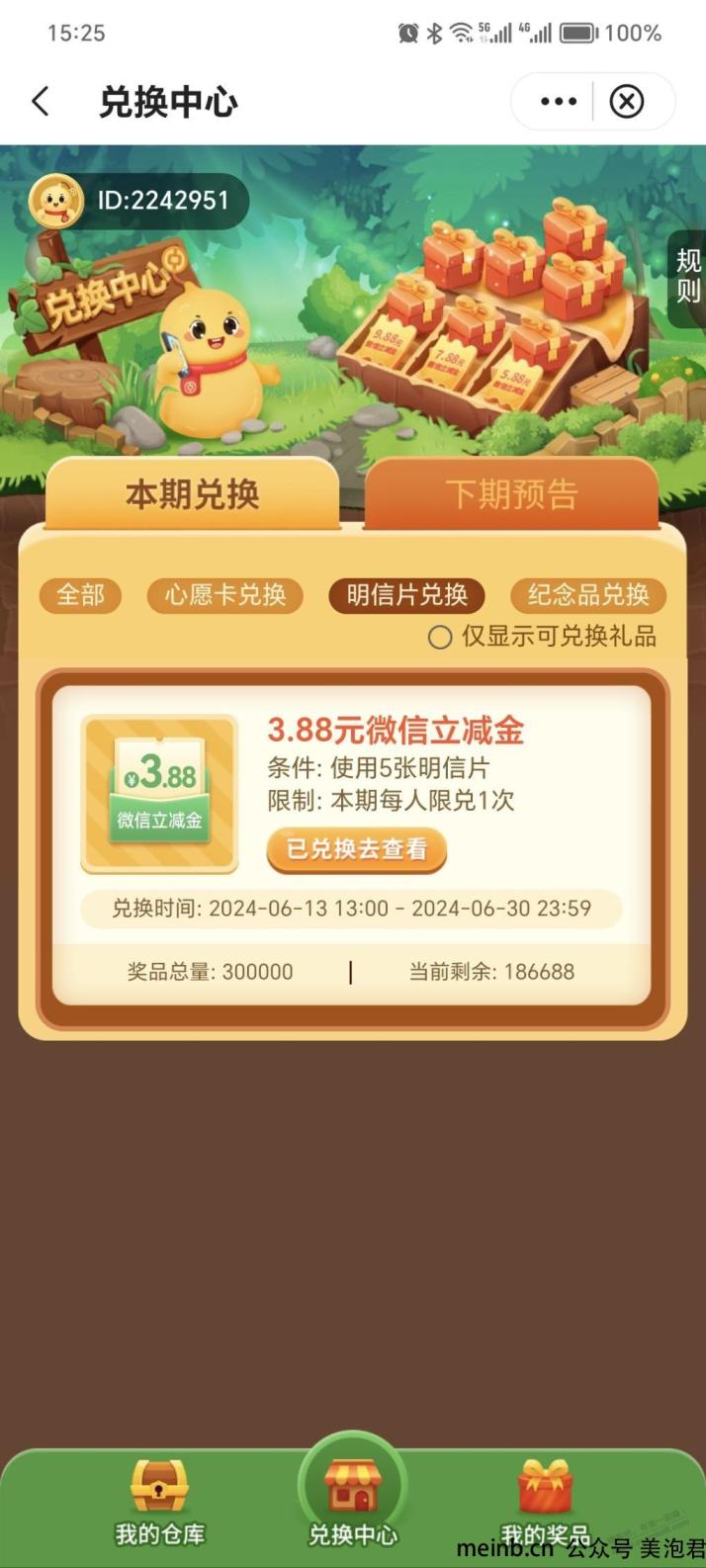Open 我的仓库 in bottom navigation

[160, 1500]
